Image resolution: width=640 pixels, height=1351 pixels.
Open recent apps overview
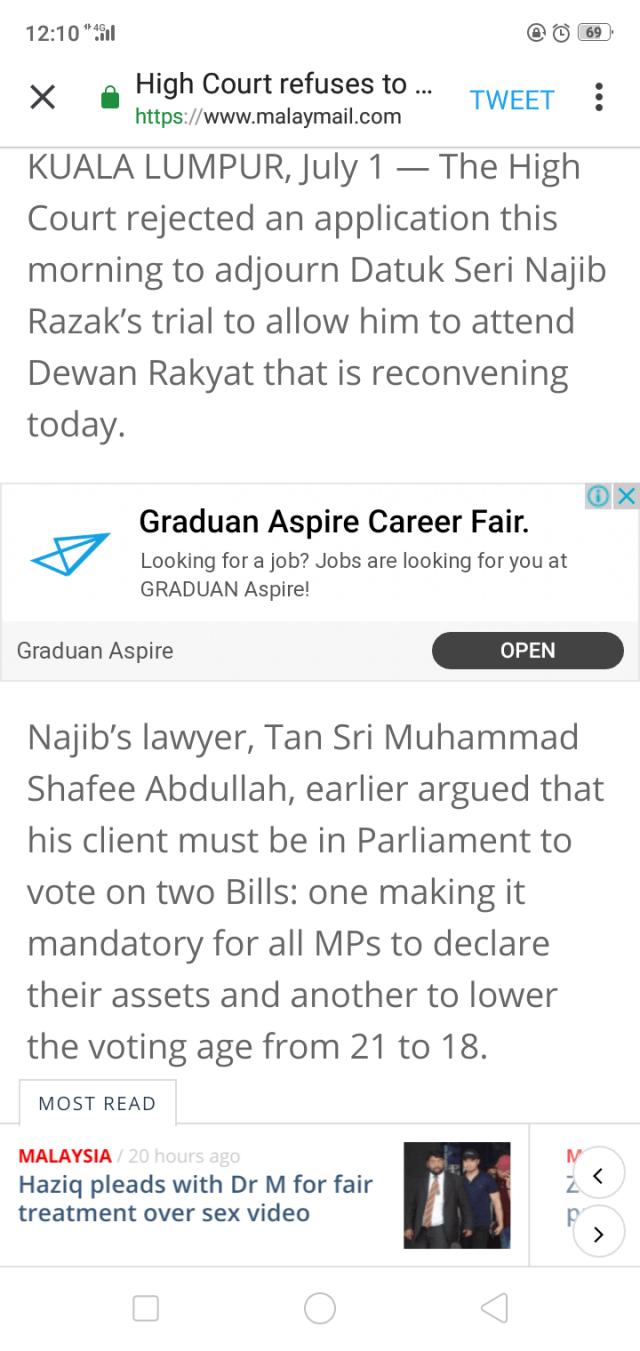pos(146,1308)
